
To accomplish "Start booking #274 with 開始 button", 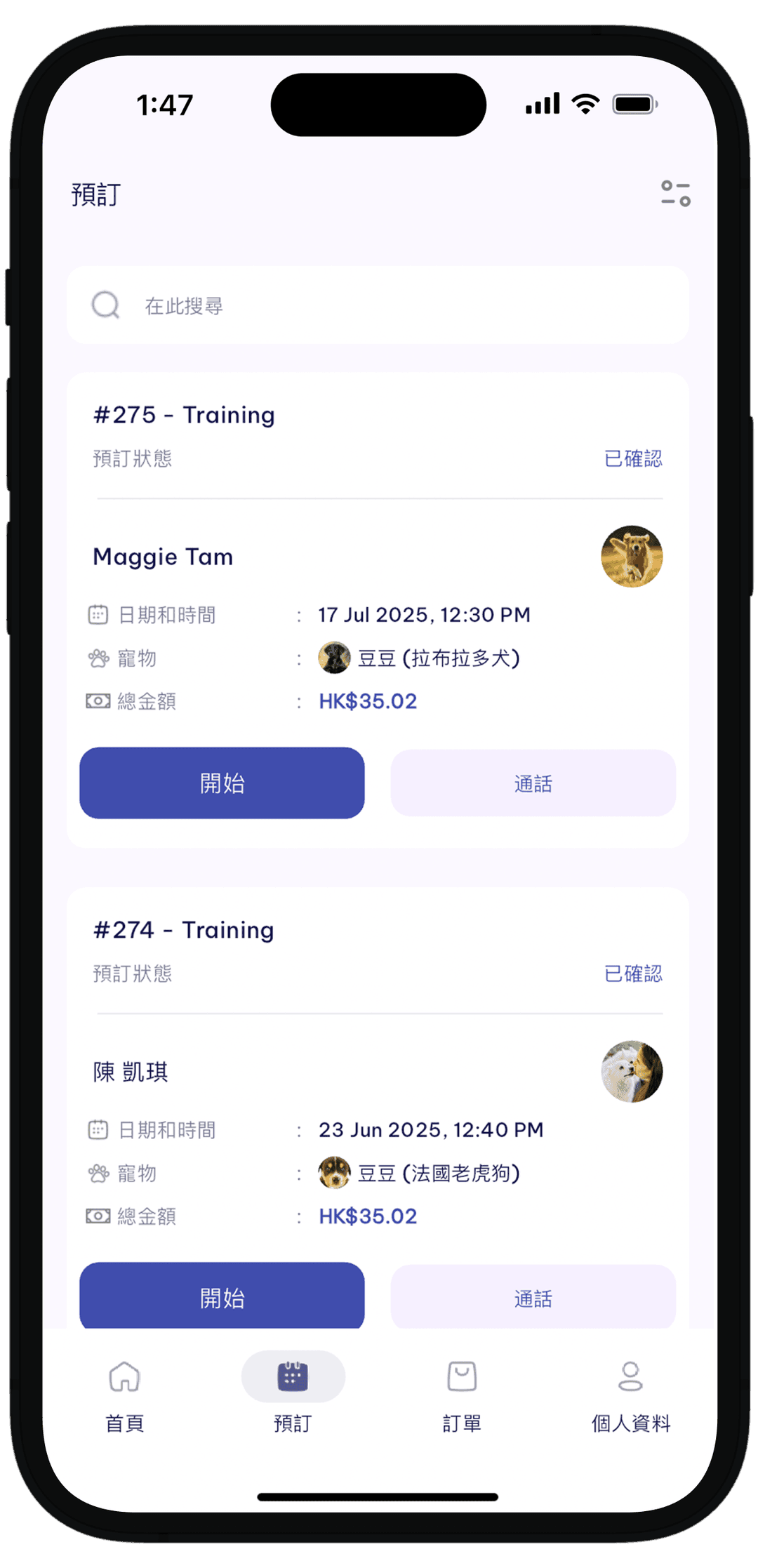I will pyautogui.click(x=222, y=1296).
